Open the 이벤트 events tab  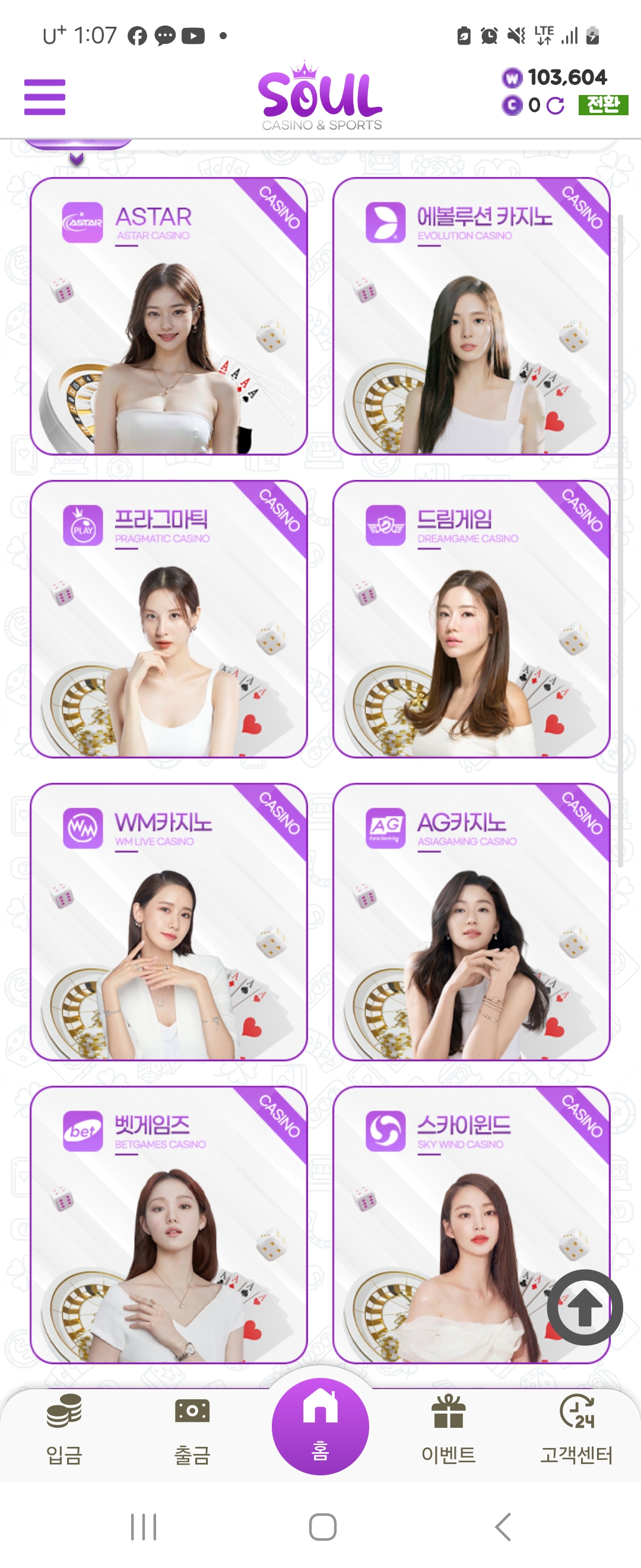point(449,1428)
